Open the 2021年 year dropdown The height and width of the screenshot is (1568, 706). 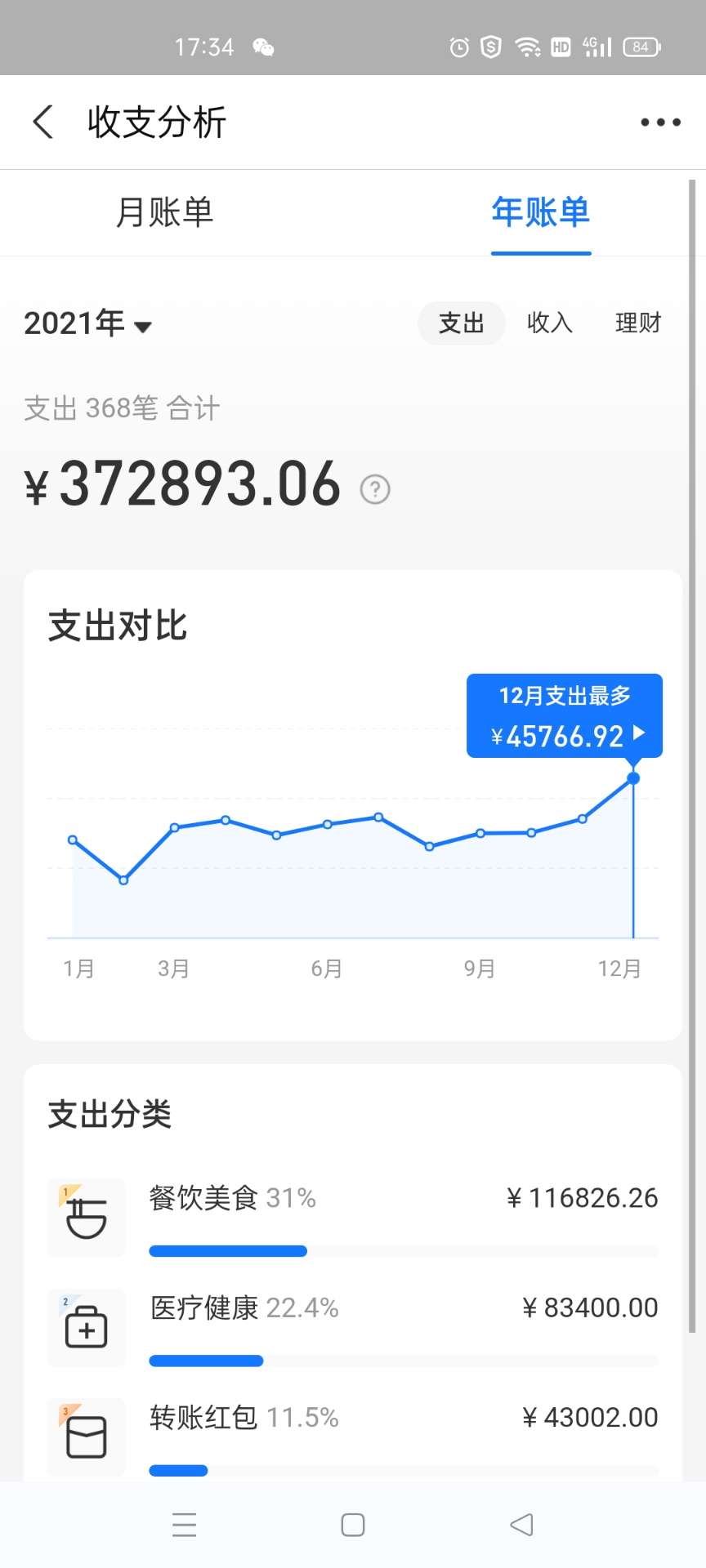point(88,323)
